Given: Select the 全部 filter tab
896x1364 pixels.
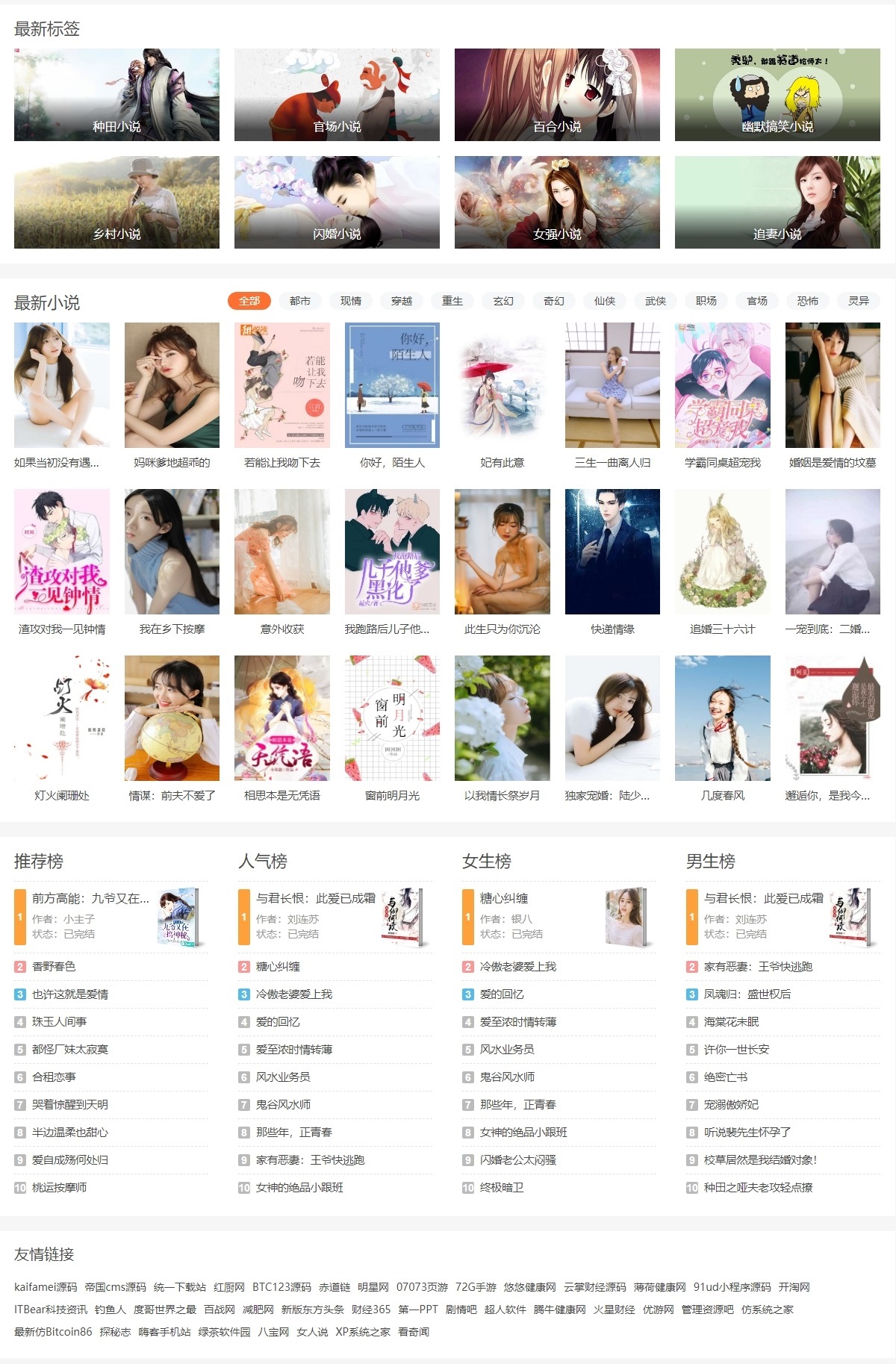Looking at the screenshot, I should pyautogui.click(x=249, y=301).
